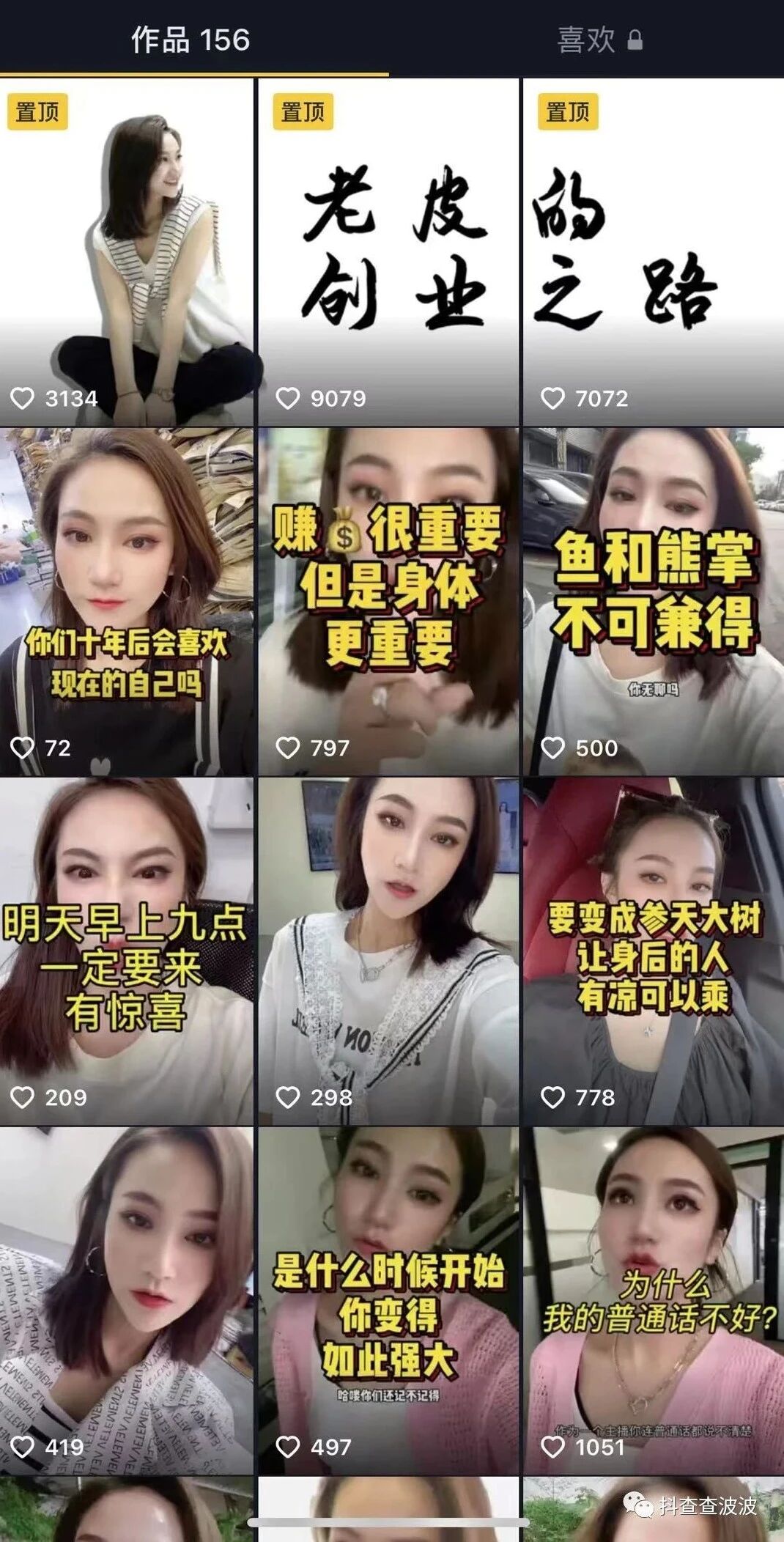Viewport: 784px width, 1542px height.
Task: Play video 要变成参天大树
Action: [653, 951]
